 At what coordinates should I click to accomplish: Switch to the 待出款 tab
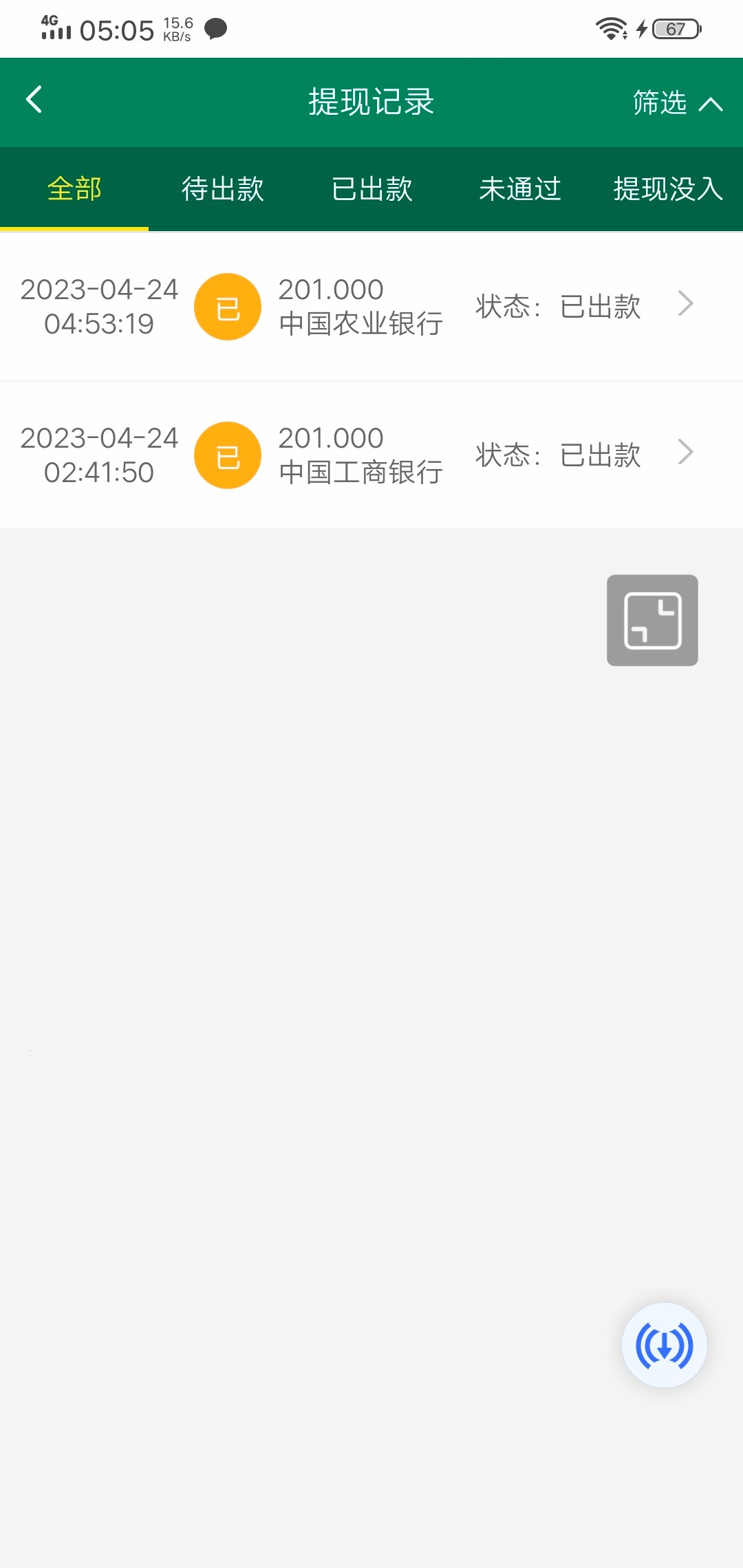(223, 189)
